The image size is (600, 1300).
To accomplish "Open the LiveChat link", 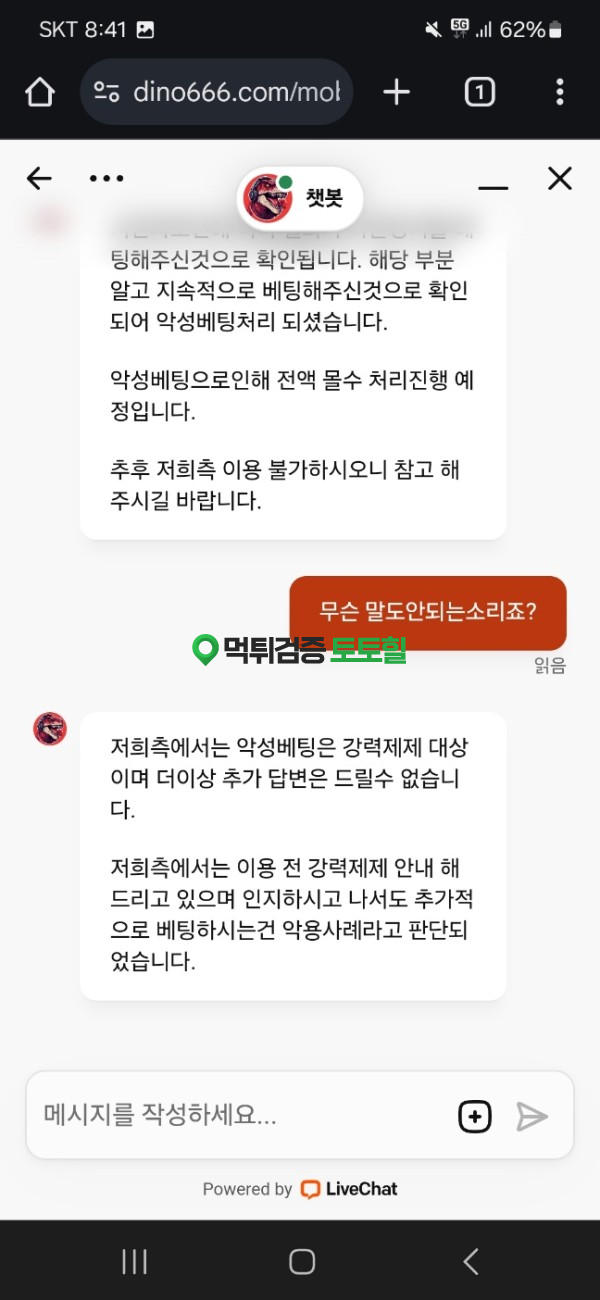I will (349, 1189).
